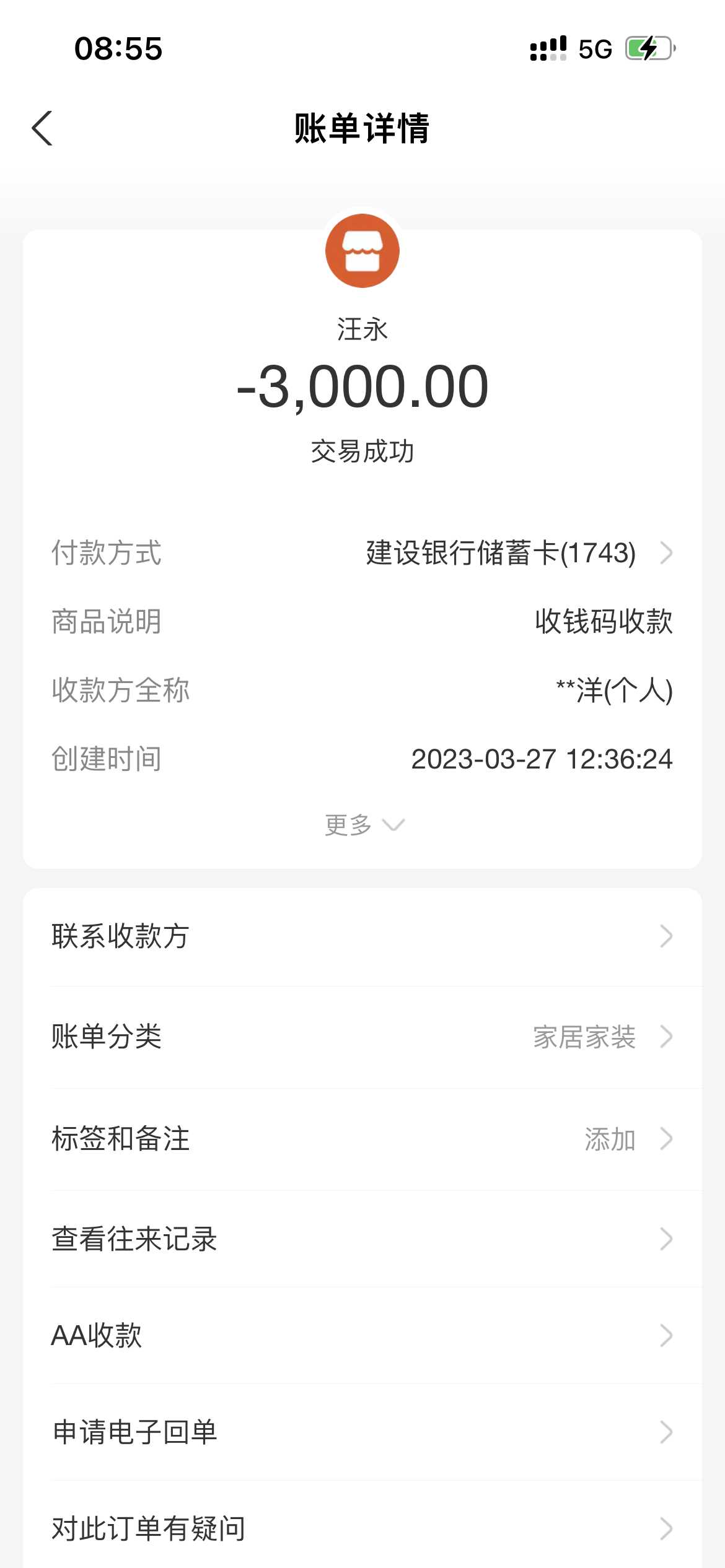Screen dimensions: 725x1568
Task: Select 申请电子回单
Action: 362,1432
